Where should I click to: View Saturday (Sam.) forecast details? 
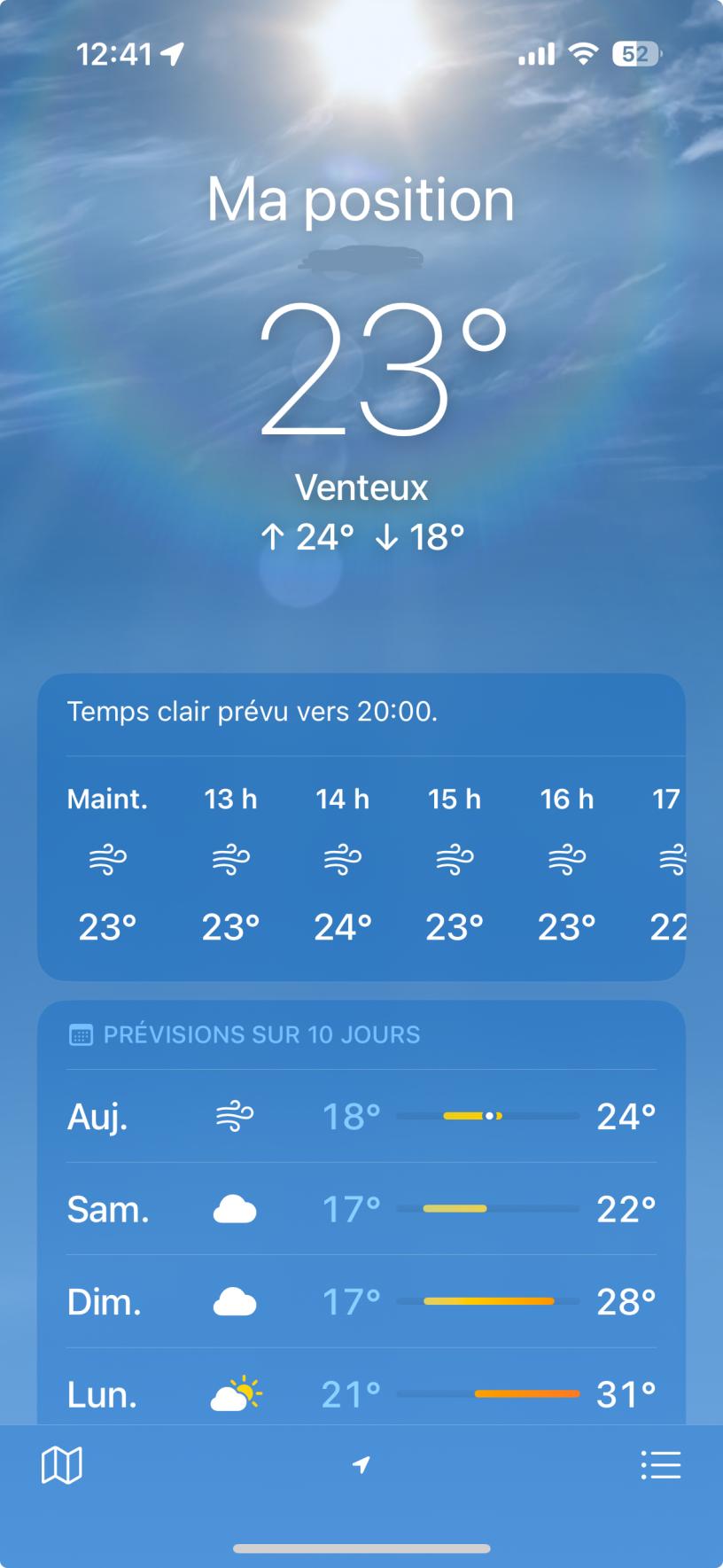(361, 1209)
